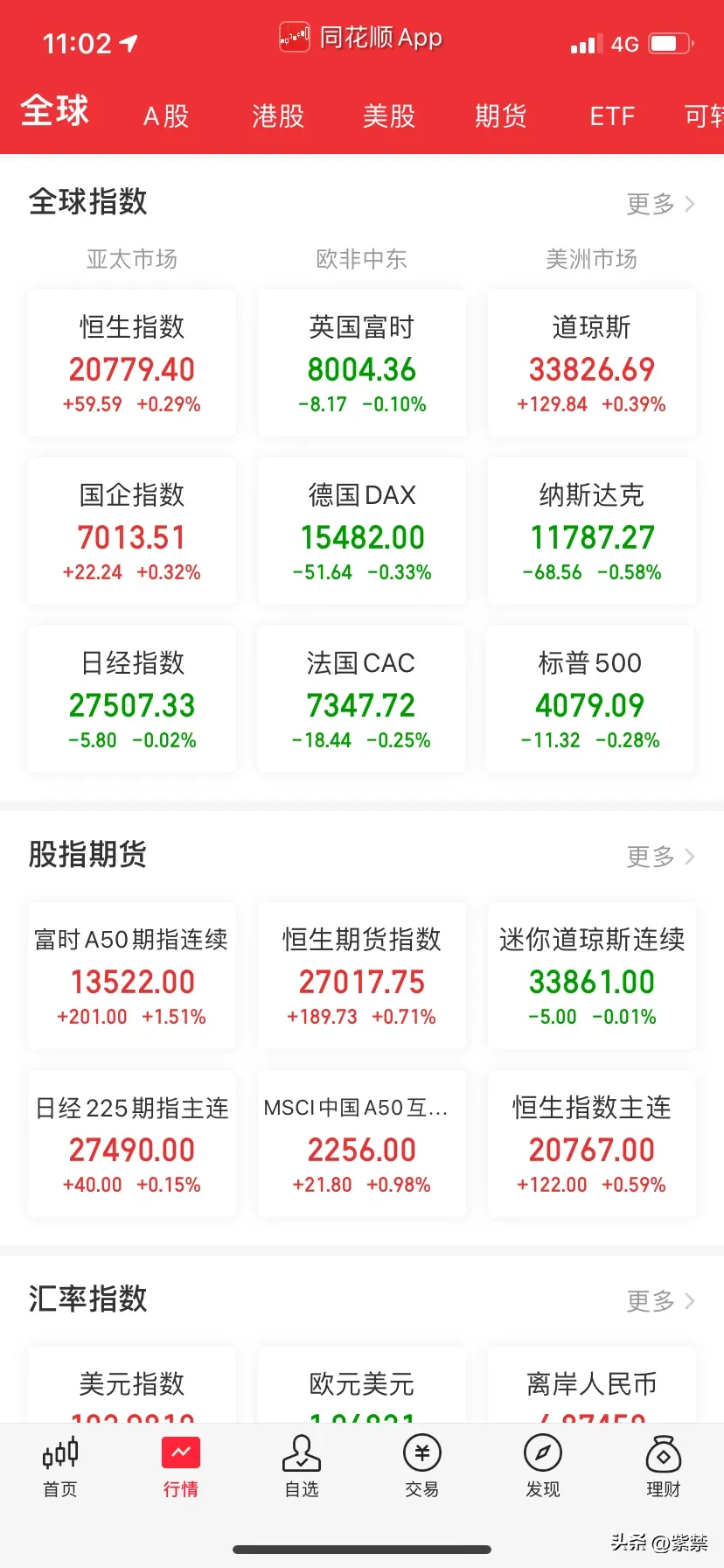The height and width of the screenshot is (1568, 724).
Task: Switch to the 港股 tab
Action: (x=278, y=115)
